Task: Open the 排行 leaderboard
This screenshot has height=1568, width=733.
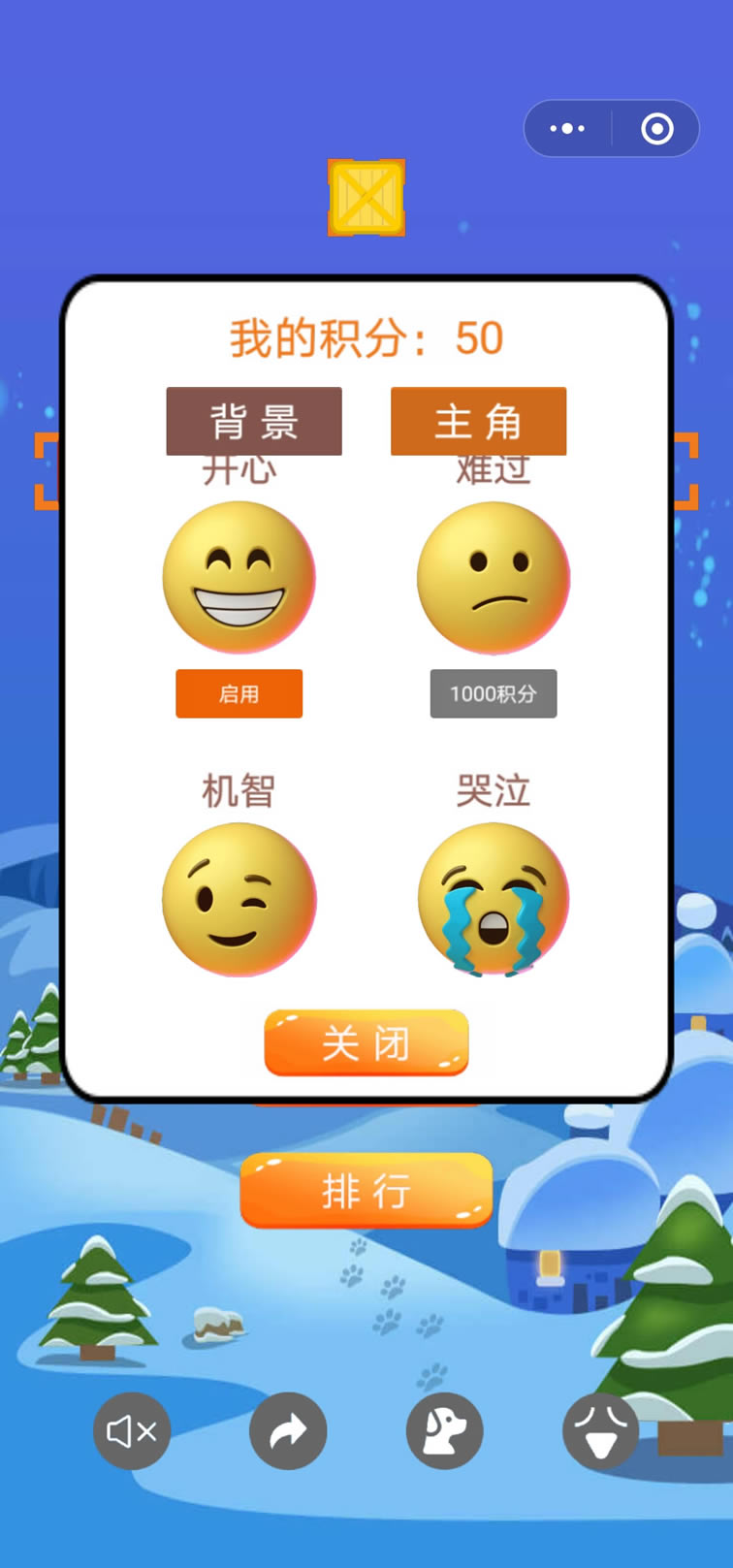Action: tap(366, 1190)
